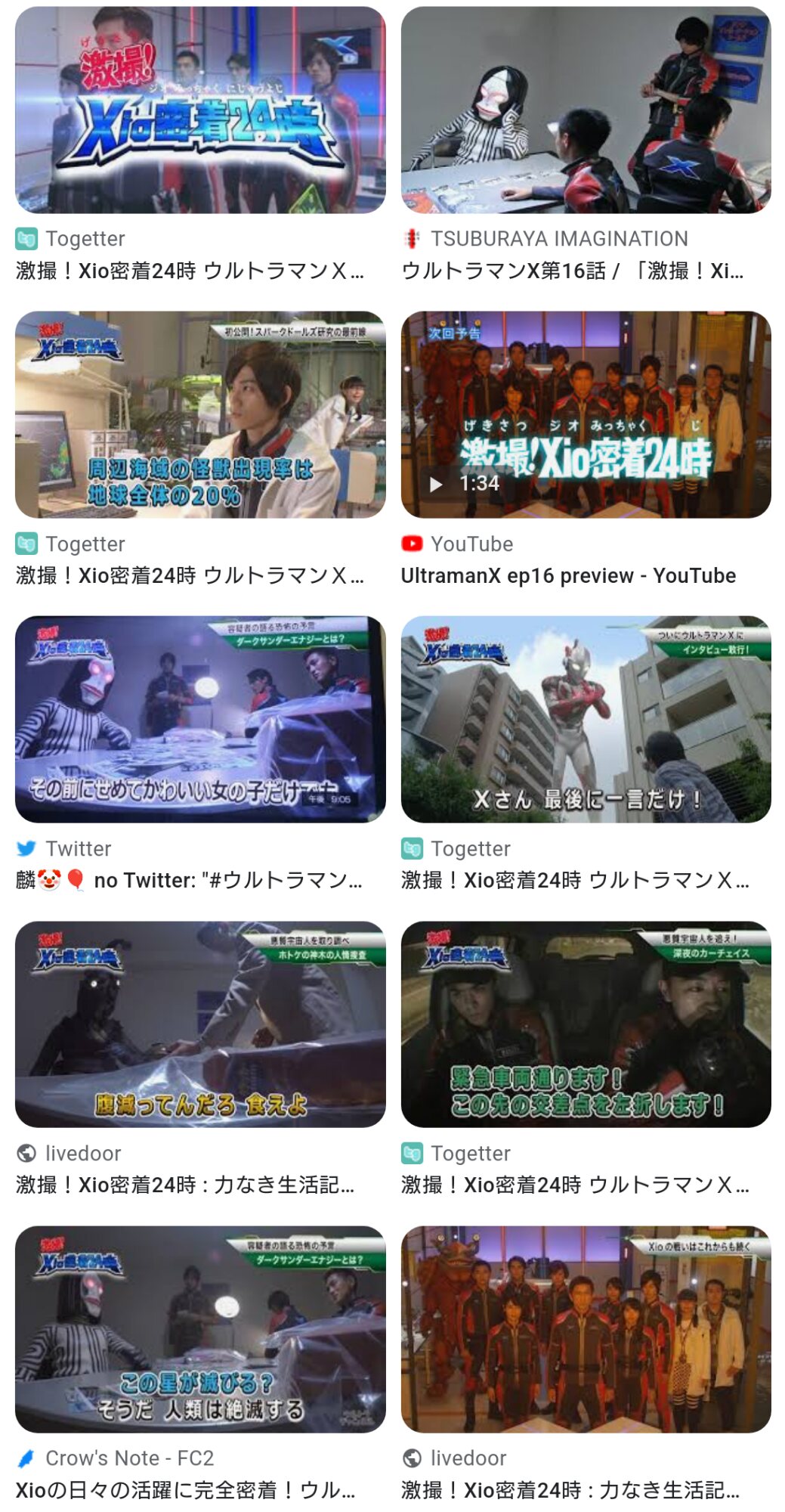Open the Togetter image captioned 周辺海域の怪獣出現率
The image size is (785, 1512).
(x=200, y=414)
